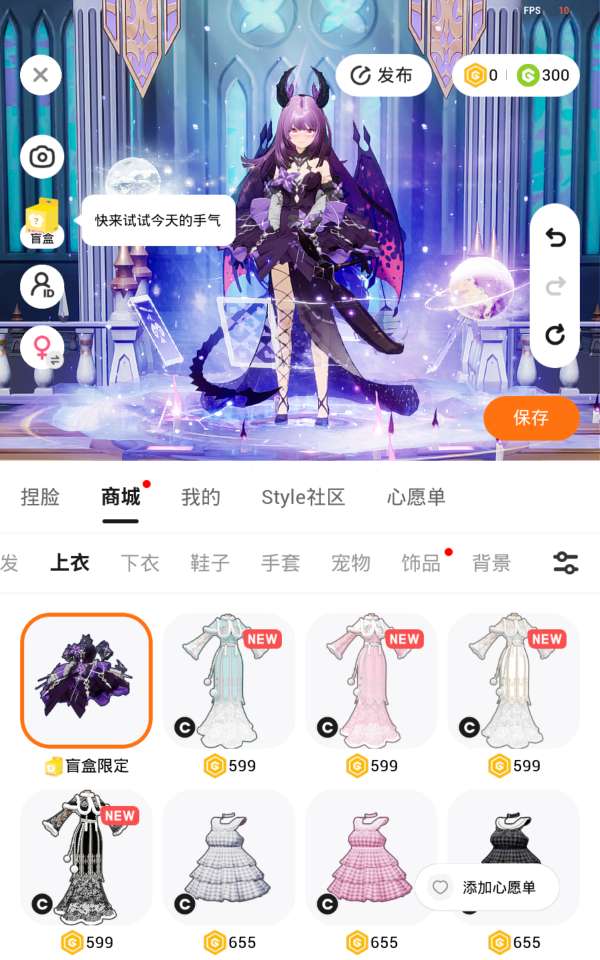Screen dimensions: 600x960
Task: Save the outfit with 保存
Action: tap(531, 418)
